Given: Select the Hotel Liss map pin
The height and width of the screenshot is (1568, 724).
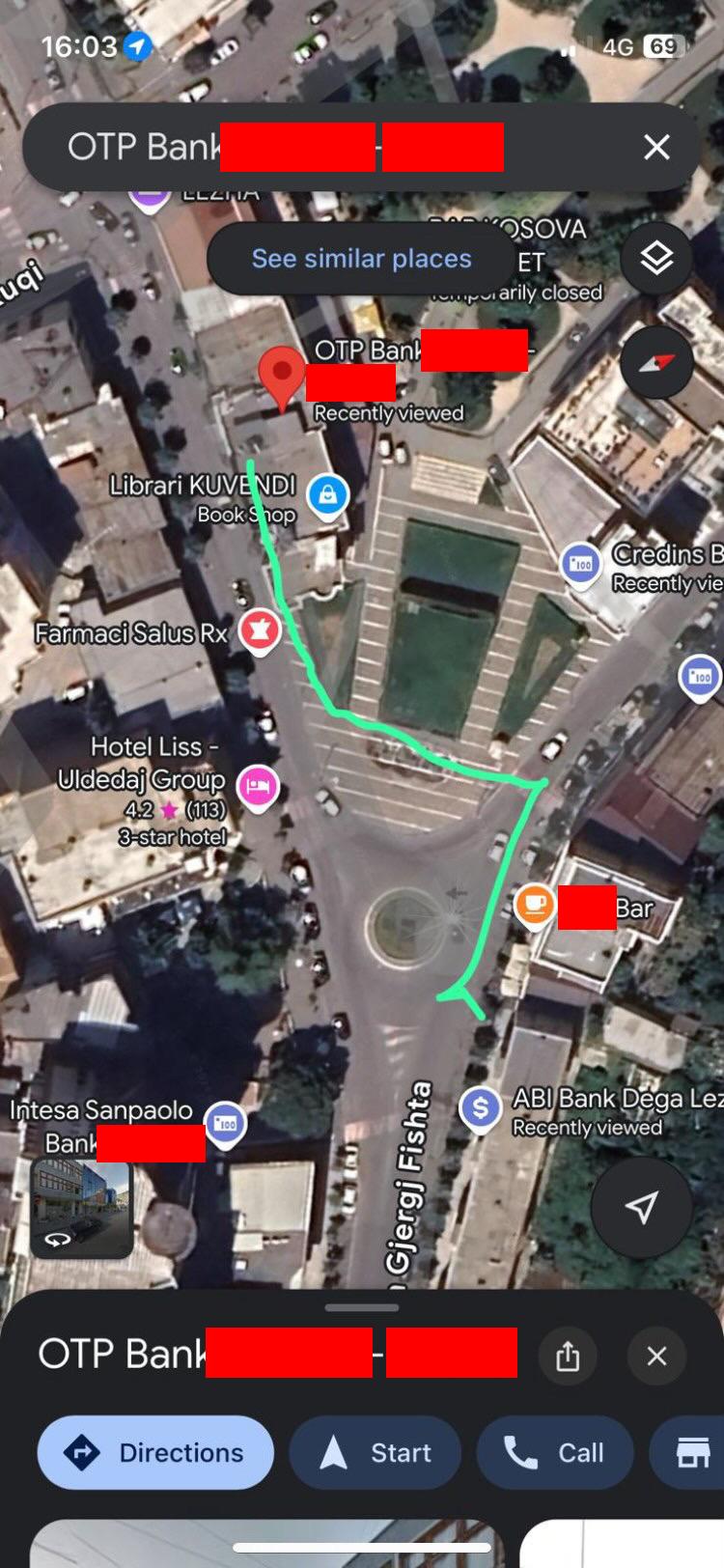Looking at the screenshot, I should [x=257, y=785].
